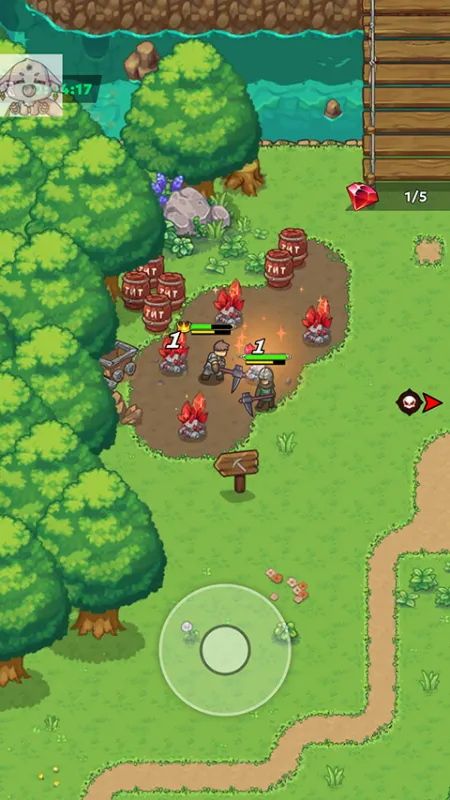
Task: Tap the streamer avatar overlay
Action: tap(31, 85)
